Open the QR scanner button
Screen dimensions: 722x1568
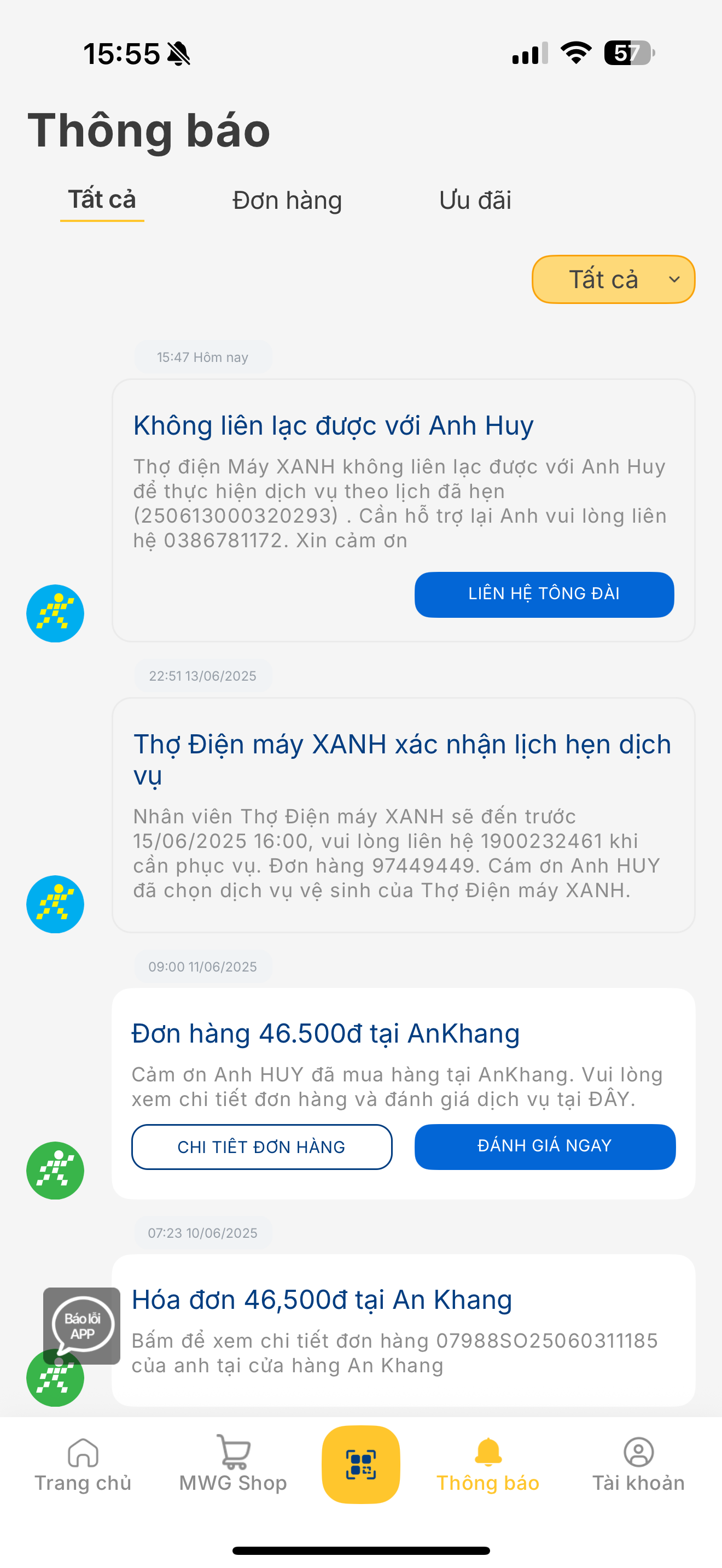coord(360,1465)
